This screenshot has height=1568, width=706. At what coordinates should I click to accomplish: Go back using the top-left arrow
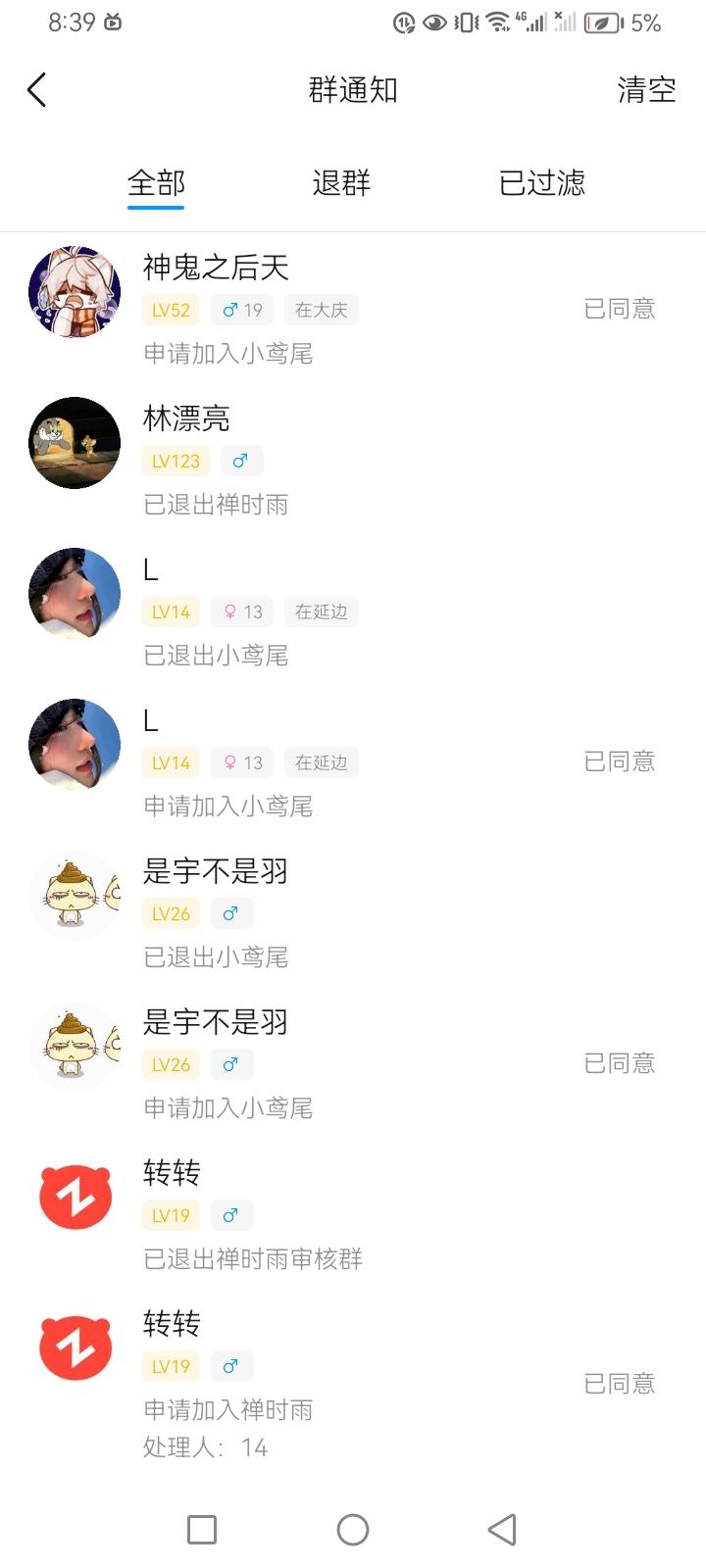37,90
